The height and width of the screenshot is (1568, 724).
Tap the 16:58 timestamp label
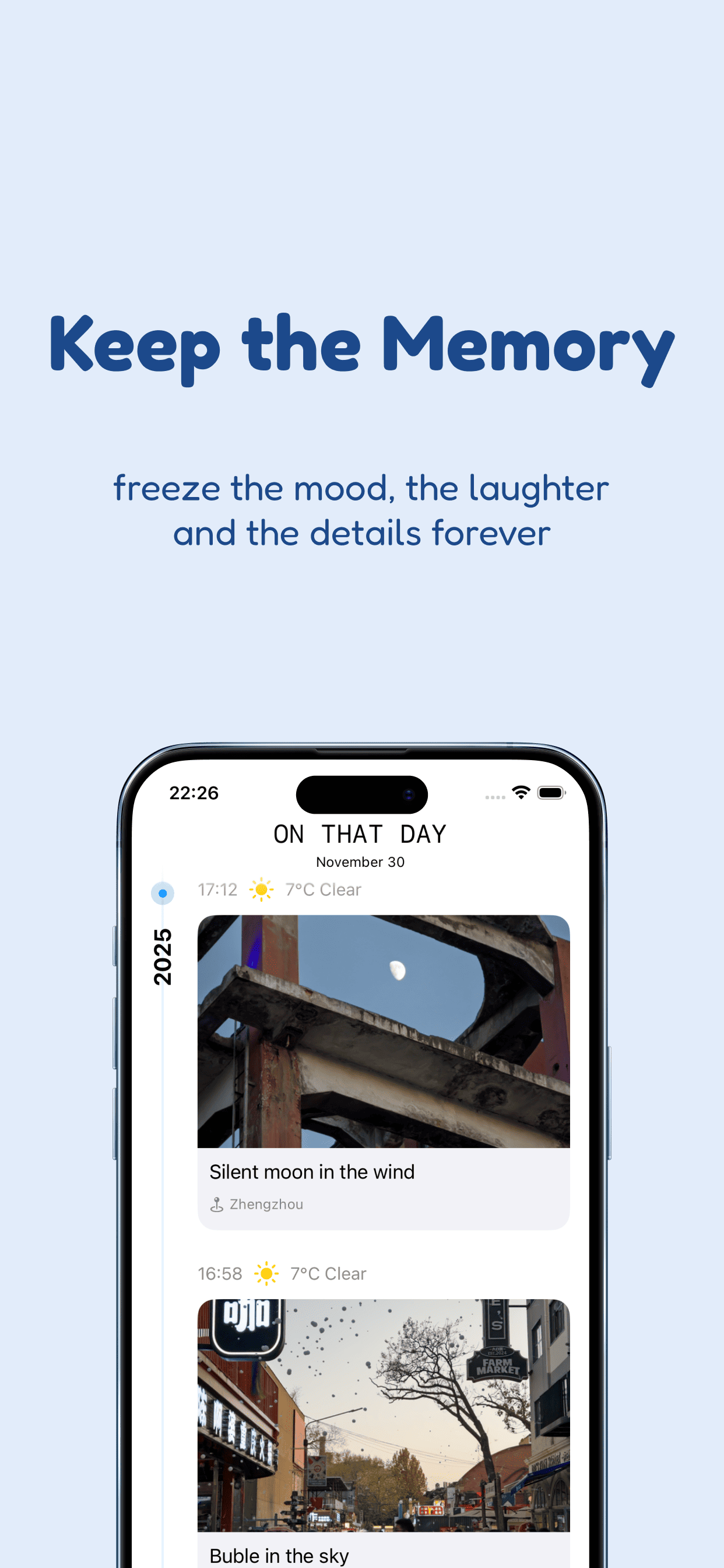[x=221, y=1273]
